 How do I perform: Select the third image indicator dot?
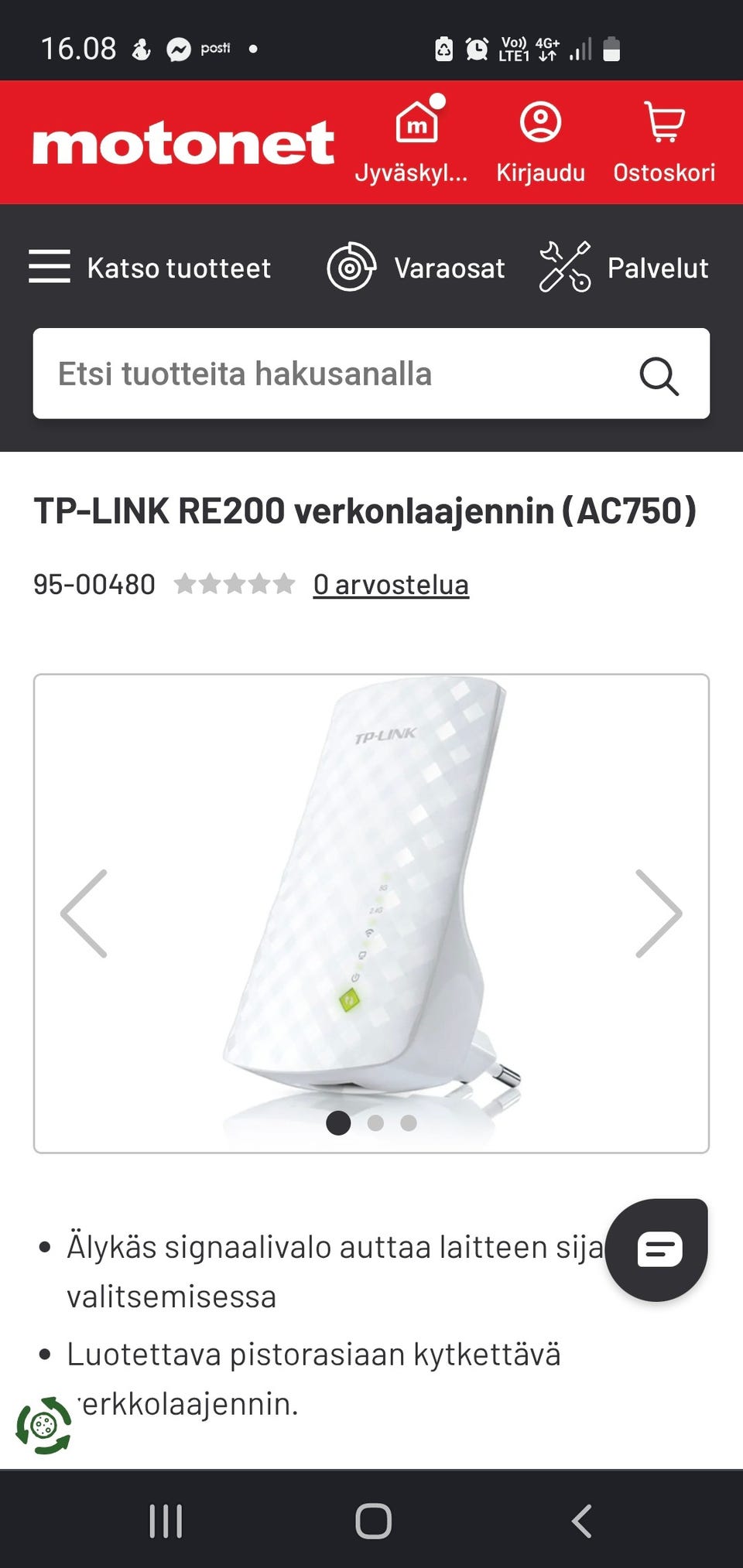click(x=409, y=1123)
